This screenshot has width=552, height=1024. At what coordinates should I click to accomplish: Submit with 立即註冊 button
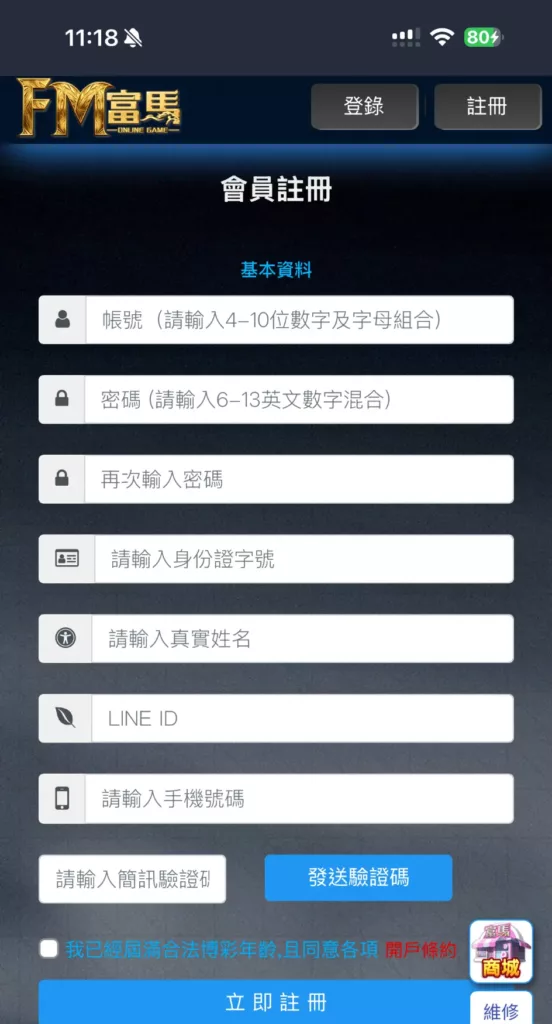click(x=276, y=1002)
